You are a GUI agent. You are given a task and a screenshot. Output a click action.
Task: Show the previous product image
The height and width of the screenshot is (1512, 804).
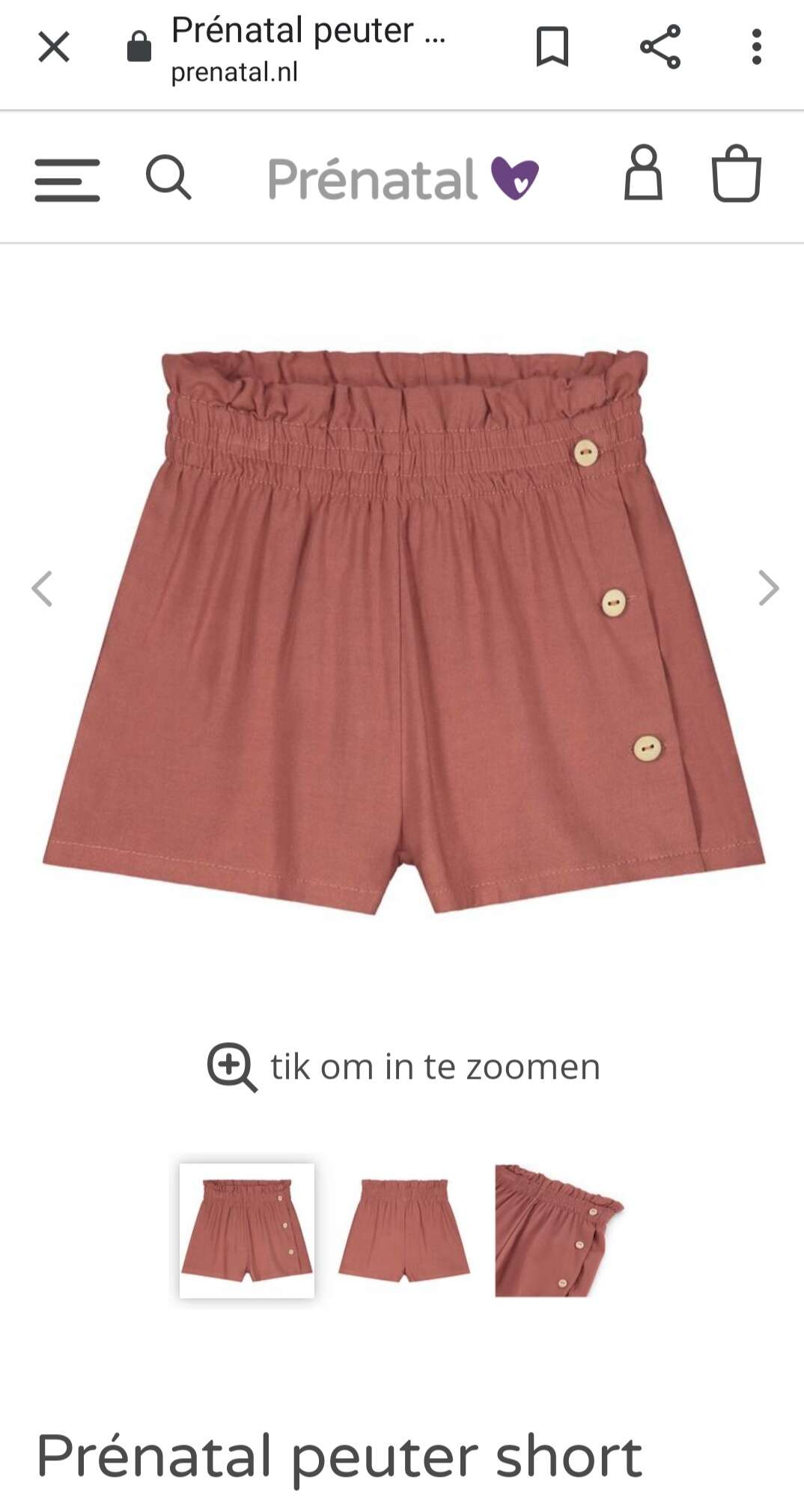[42, 588]
